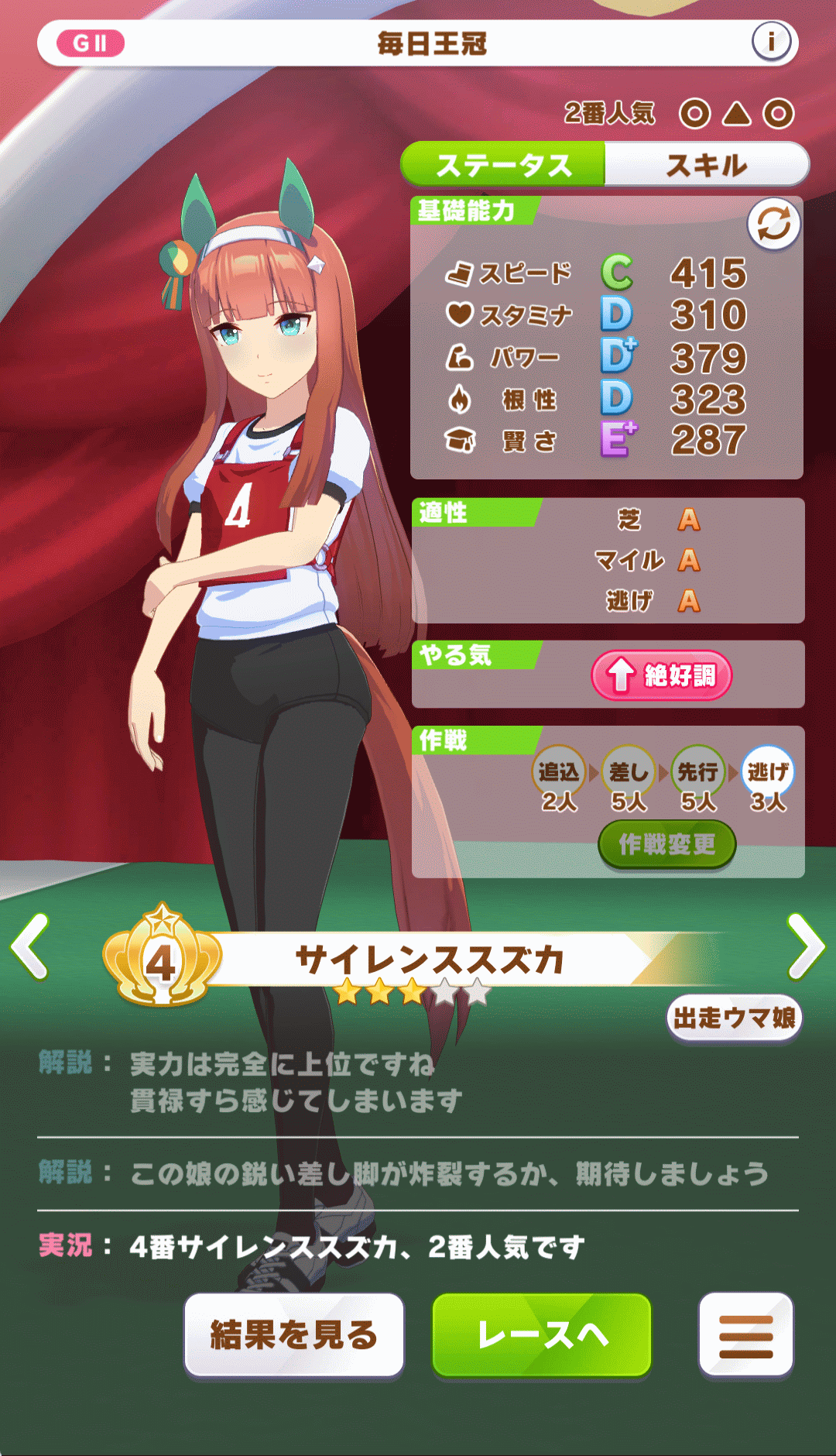Screen dimensions: 836x1456
Task: Go to the previous racer with left arrow
Action: [31, 946]
